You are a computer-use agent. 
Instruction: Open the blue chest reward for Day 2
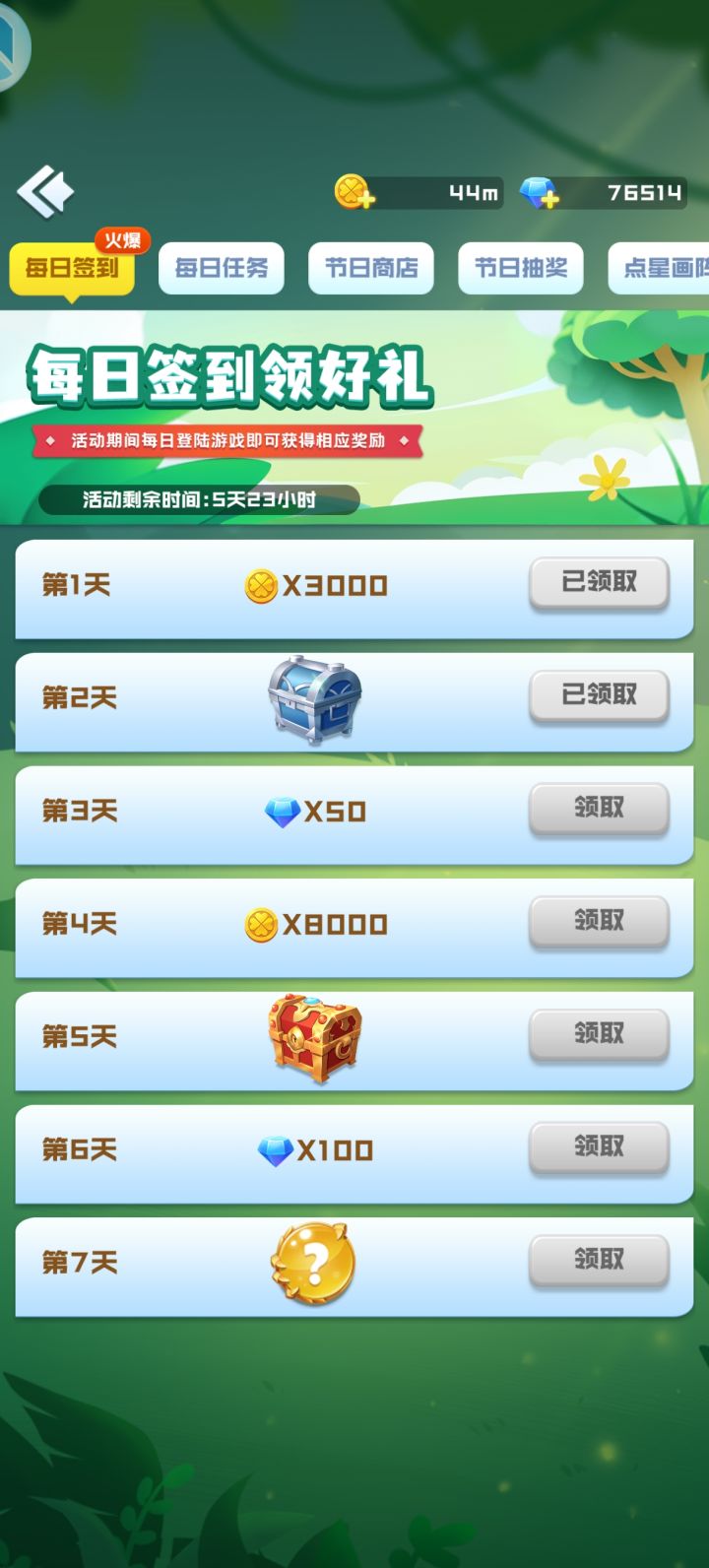pos(312,699)
